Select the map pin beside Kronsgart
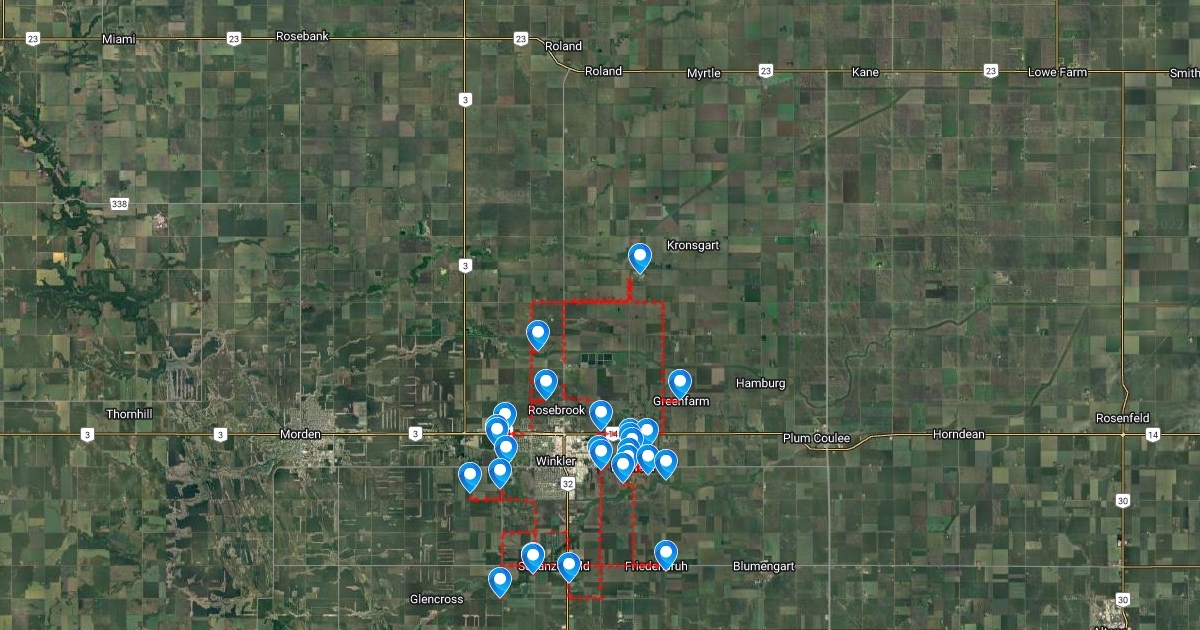The image size is (1200, 630). [640, 257]
